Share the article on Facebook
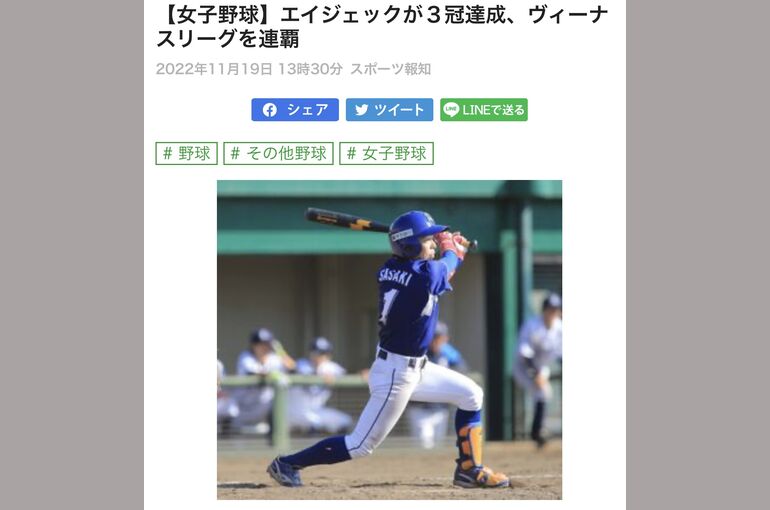The image size is (770, 510). (x=295, y=110)
